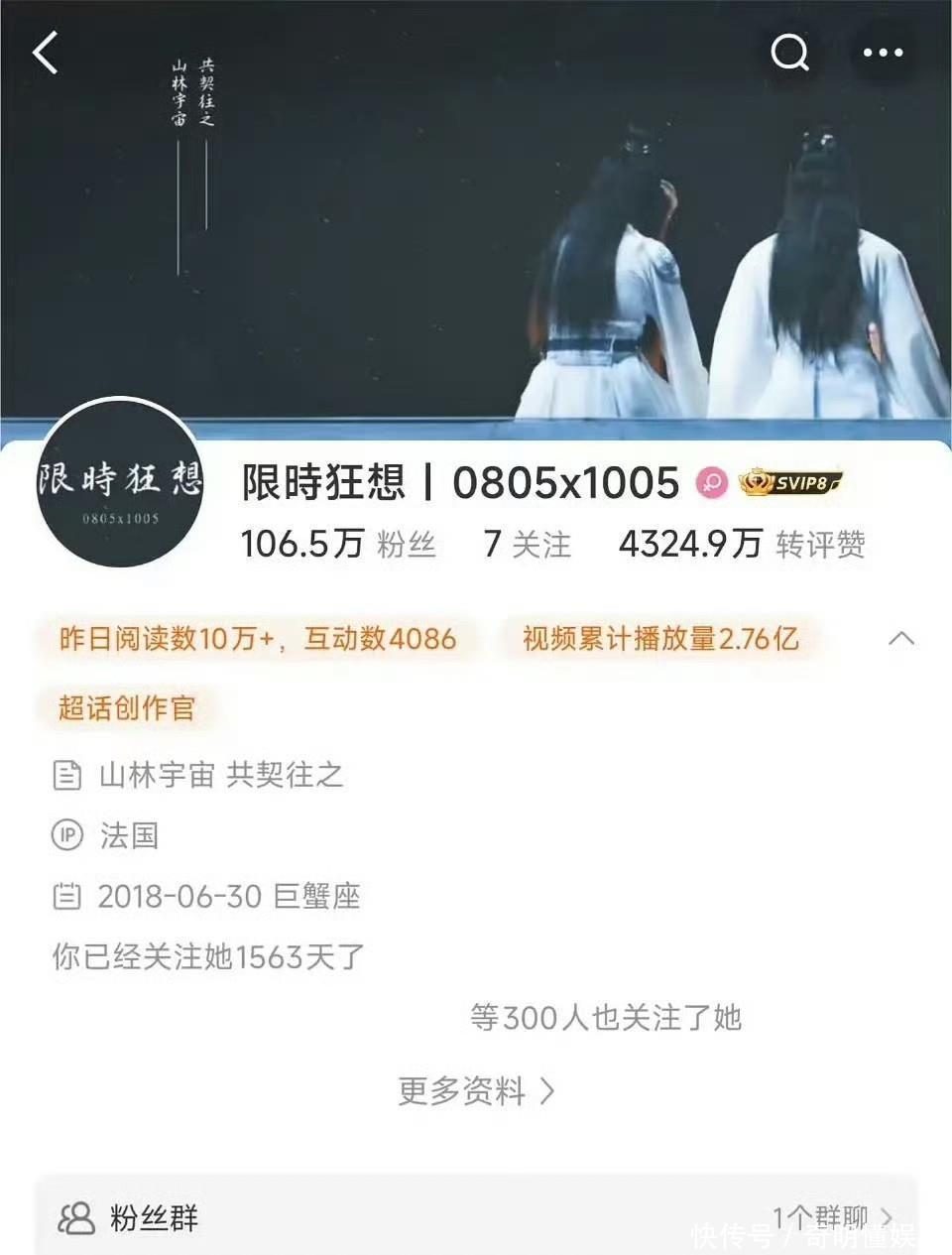Screen dimensions: 952x1255
Task: Collapse the profile details chevron
Action: pos(900,638)
